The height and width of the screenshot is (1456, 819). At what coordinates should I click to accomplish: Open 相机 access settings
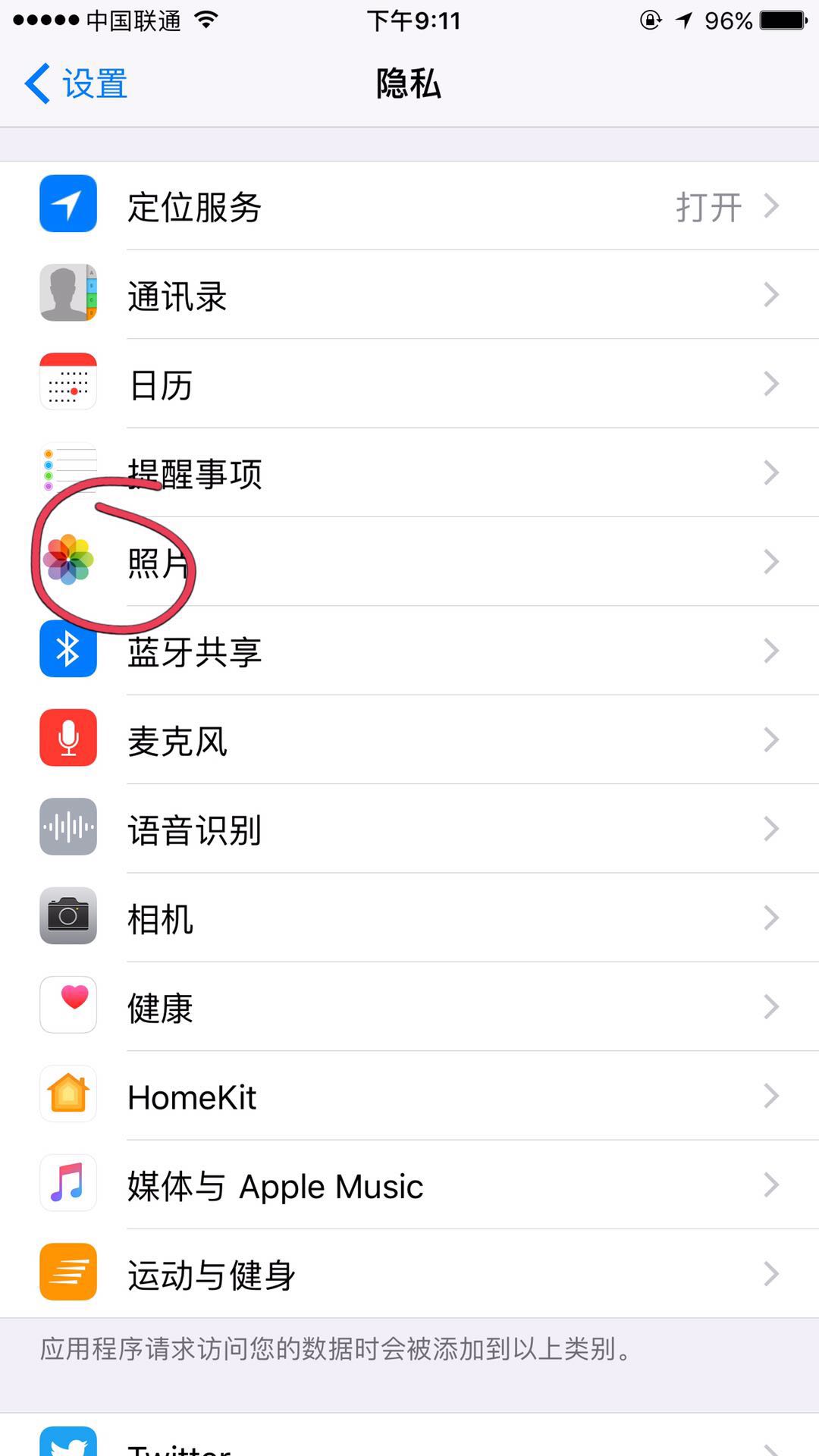(x=409, y=918)
